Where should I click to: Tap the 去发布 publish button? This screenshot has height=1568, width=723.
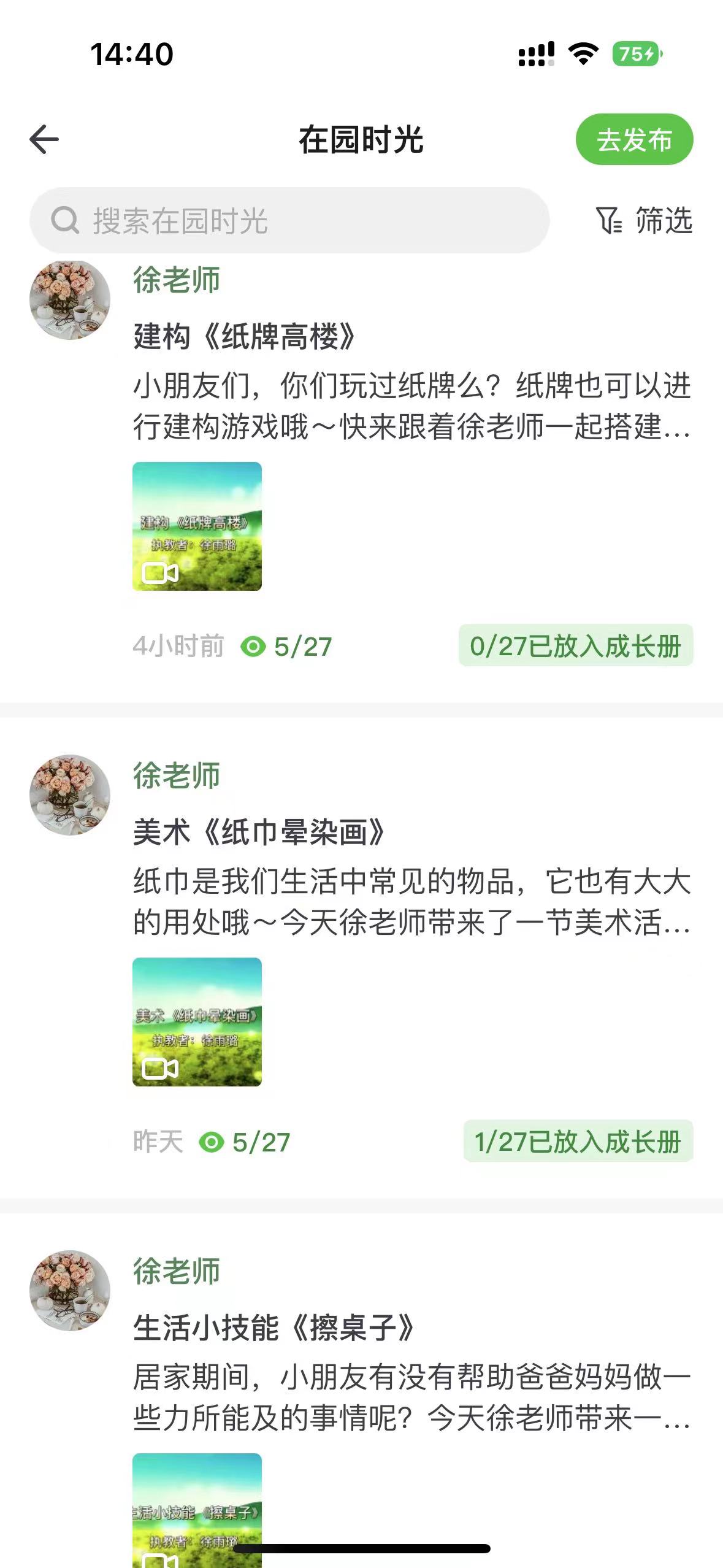point(634,139)
